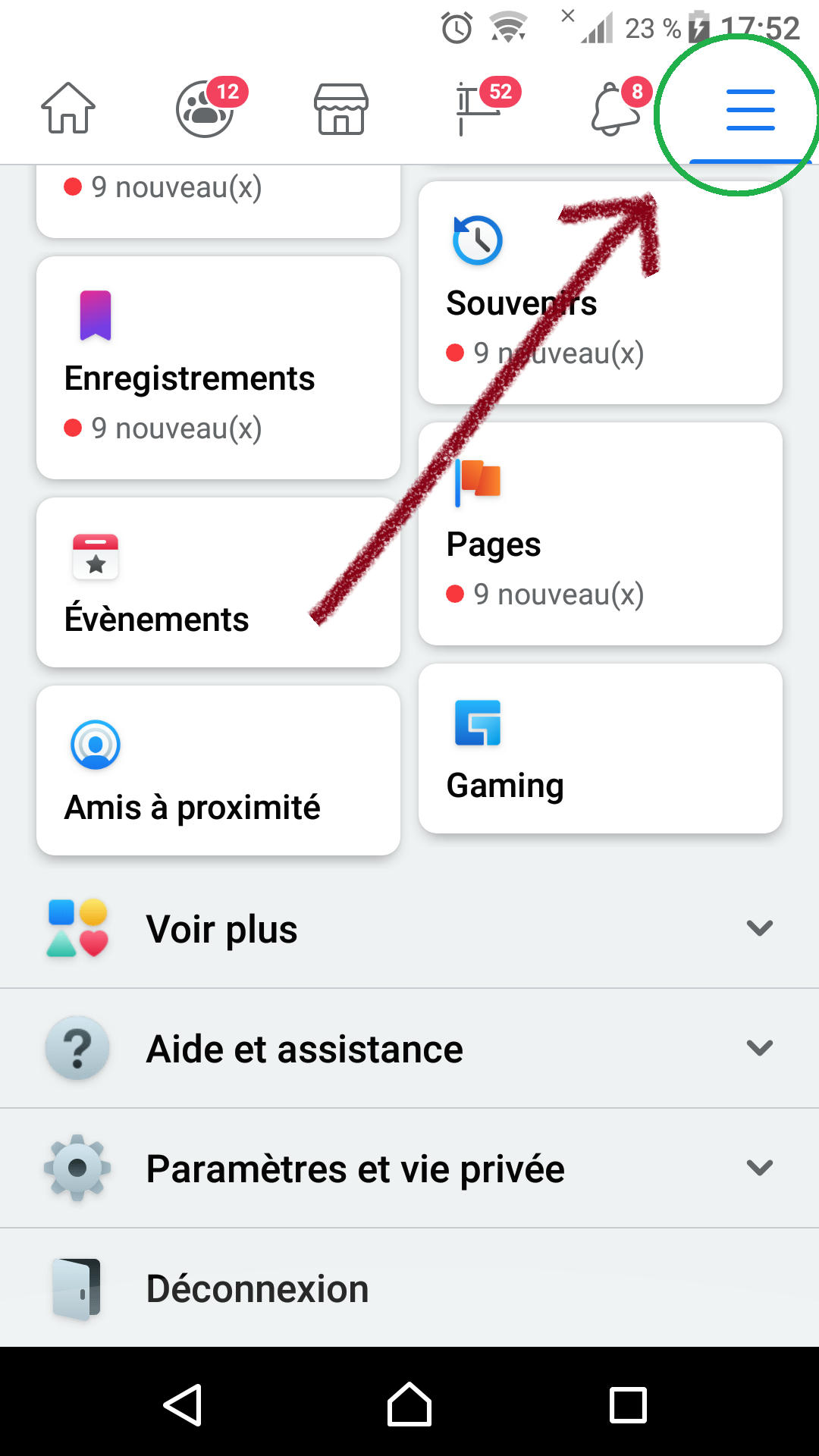819x1456 pixels.
Task: Tap Déconnexion to log out
Action: click(x=409, y=1288)
